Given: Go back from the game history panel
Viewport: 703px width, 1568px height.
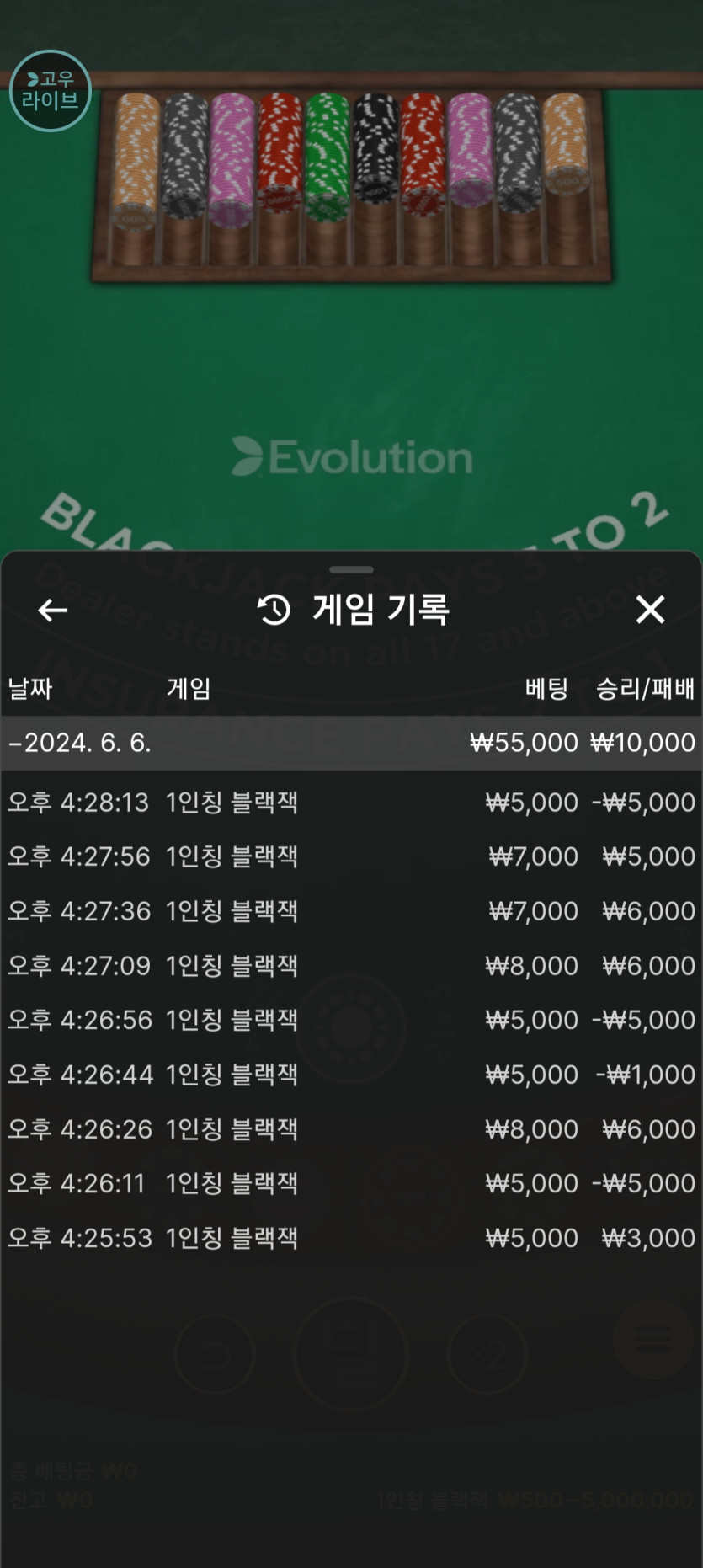Looking at the screenshot, I should point(53,610).
